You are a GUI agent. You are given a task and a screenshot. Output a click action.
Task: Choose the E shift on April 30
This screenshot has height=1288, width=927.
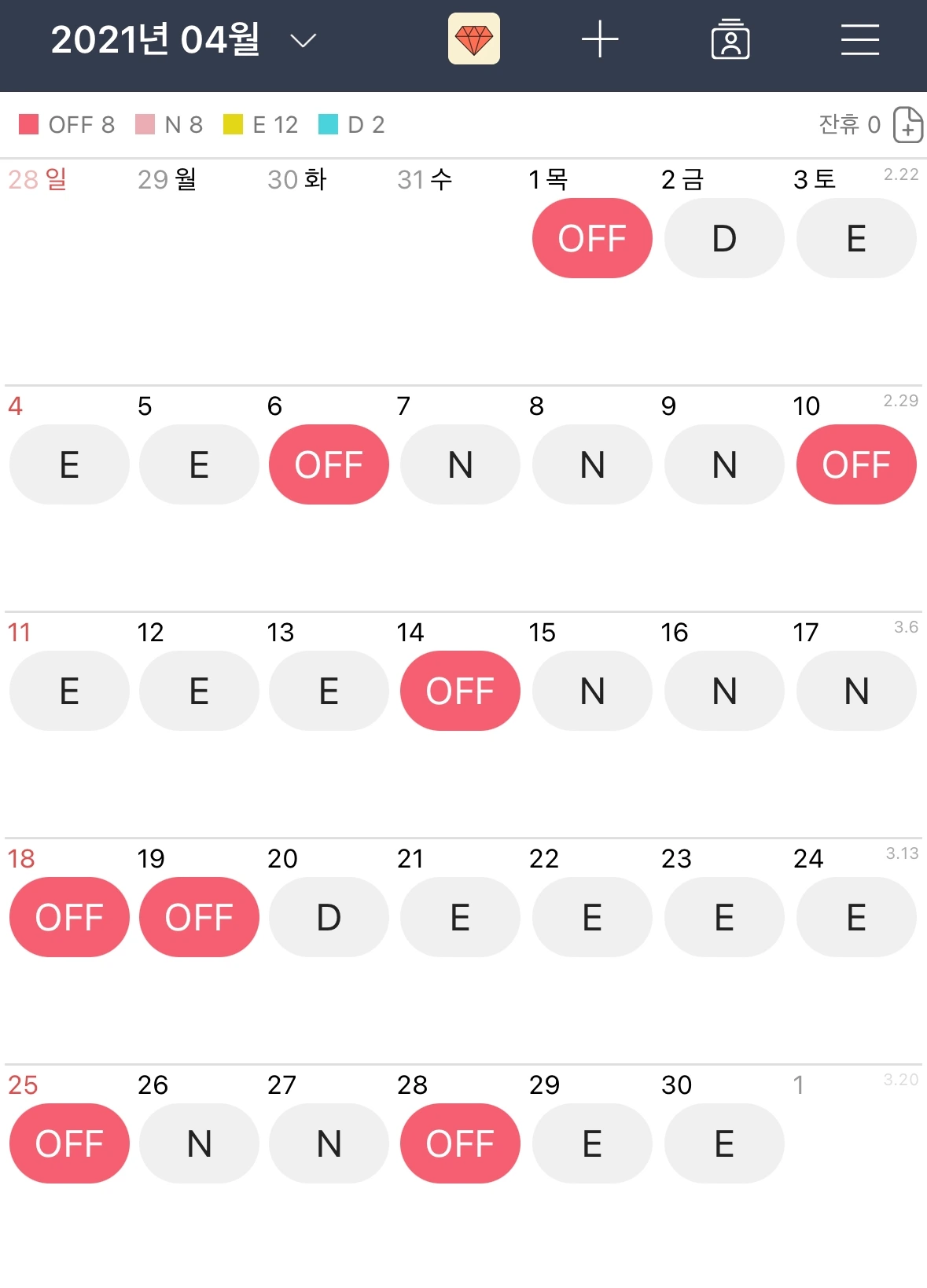click(724, 1143)
